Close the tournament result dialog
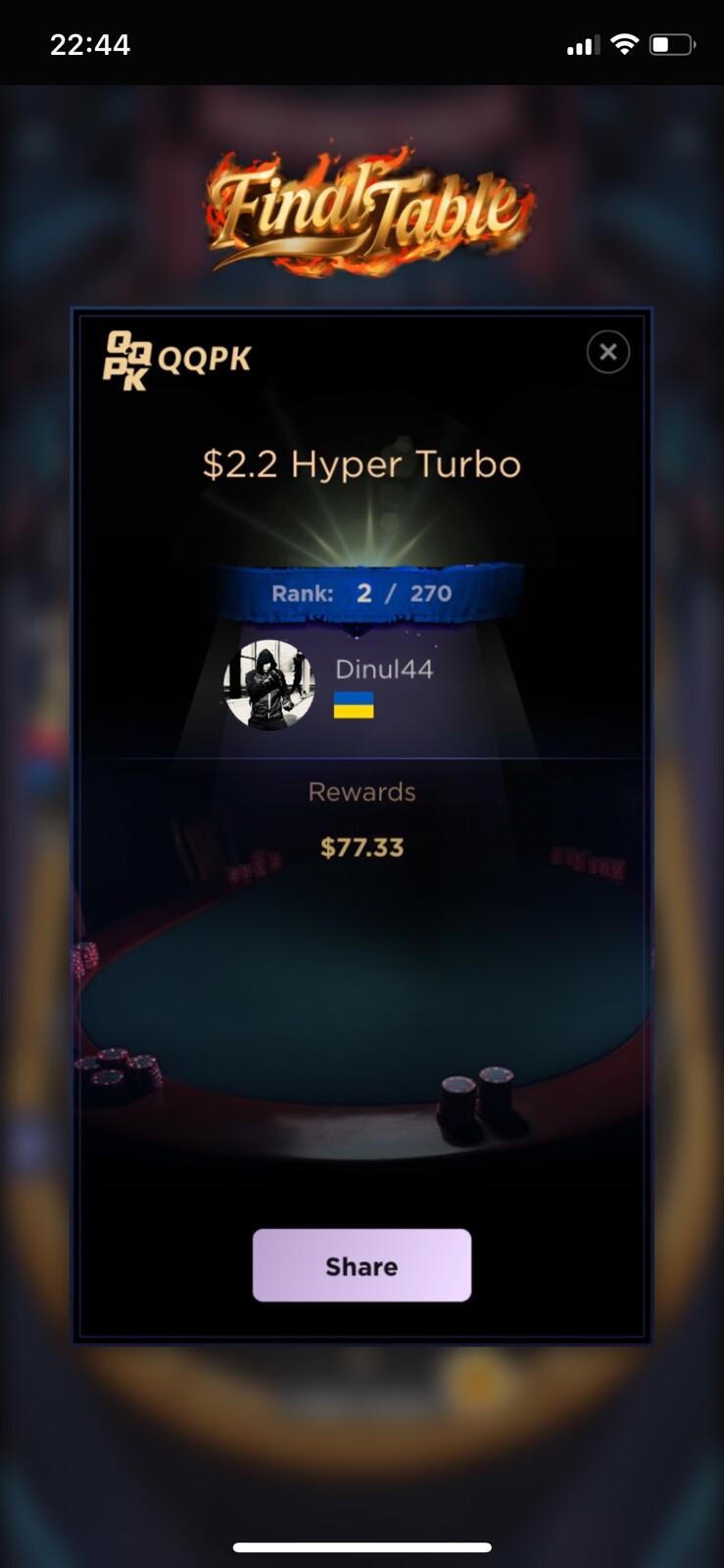 coord(607,352)
